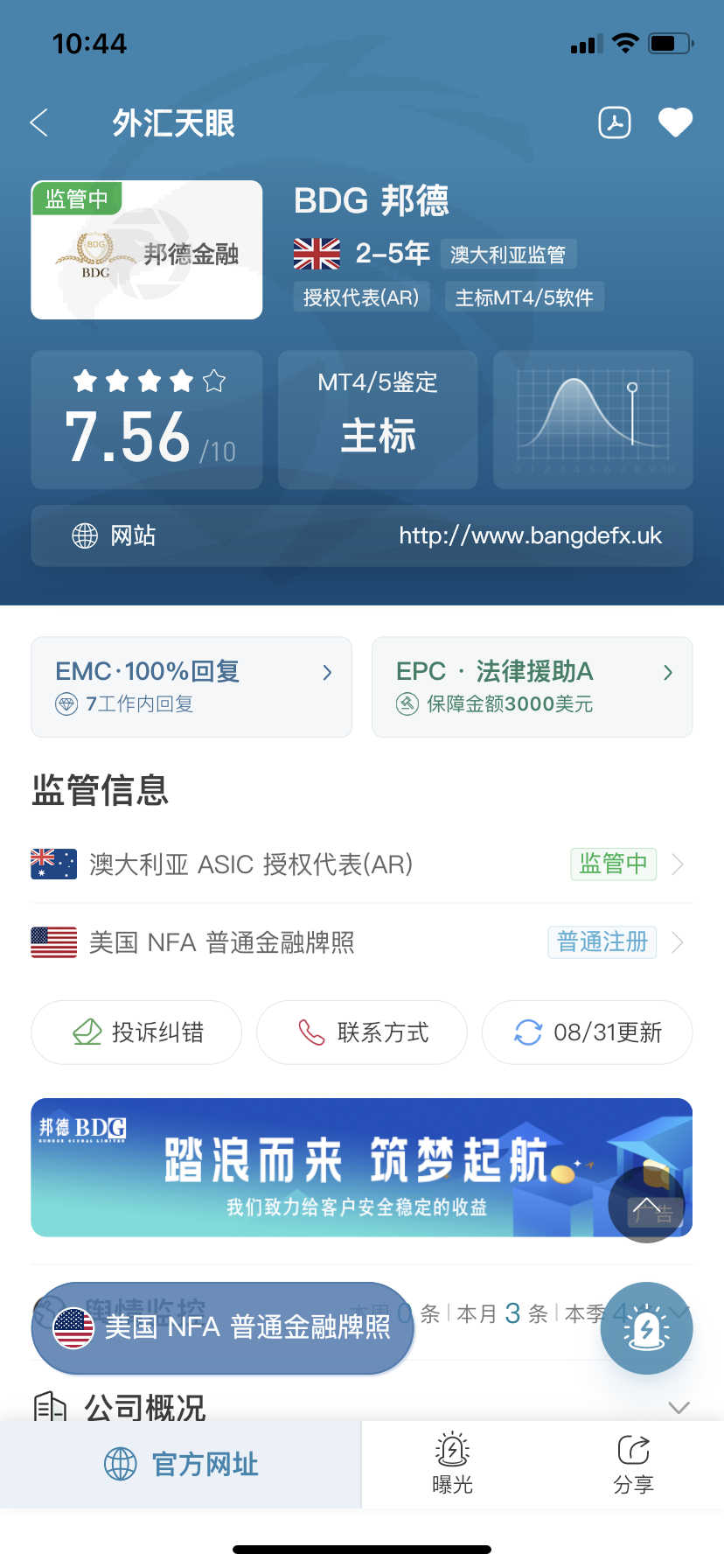
Task: Open 官方网址 at the bottom bar
Action: pos(181,1464)
